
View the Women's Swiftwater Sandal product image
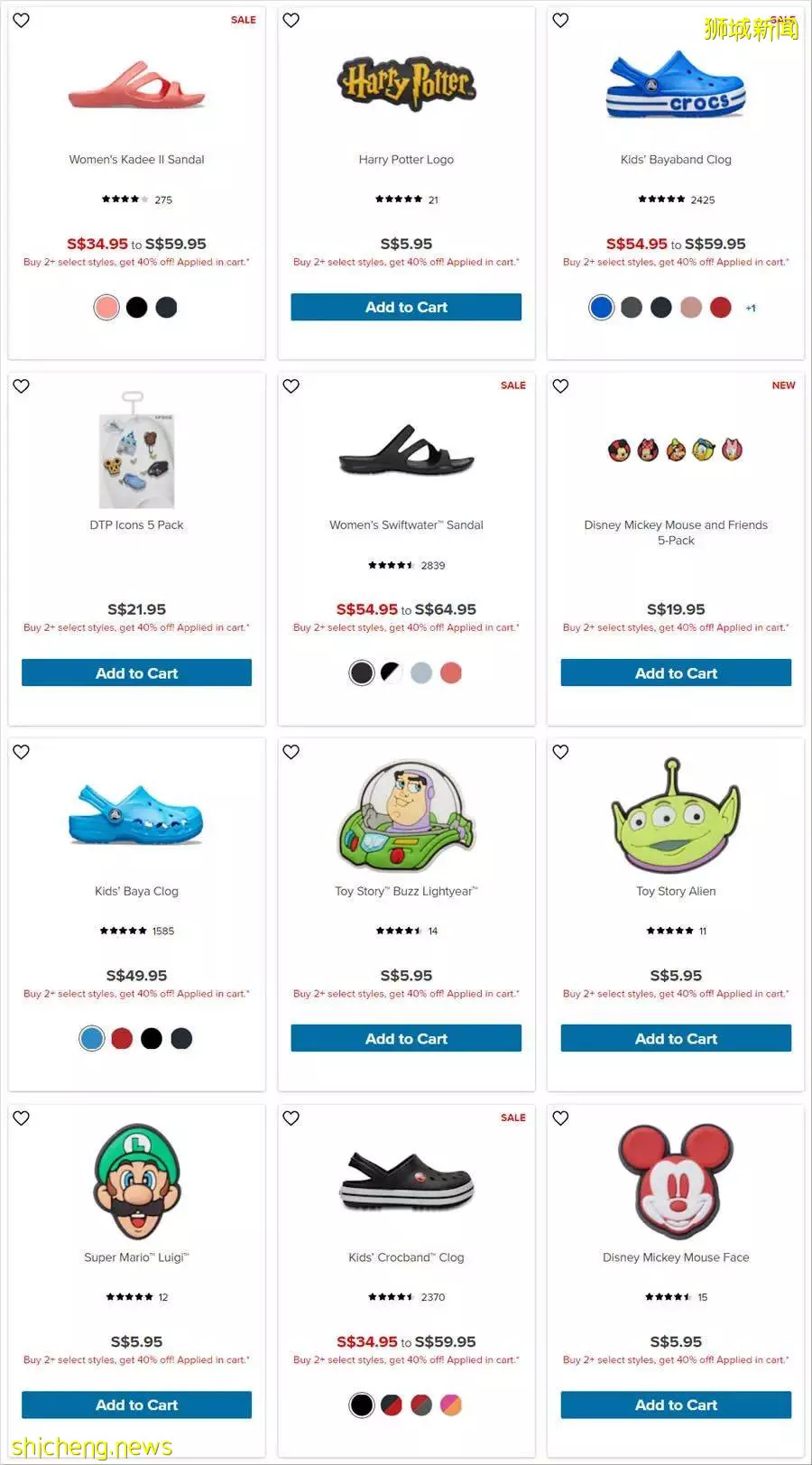pos(406,450)
